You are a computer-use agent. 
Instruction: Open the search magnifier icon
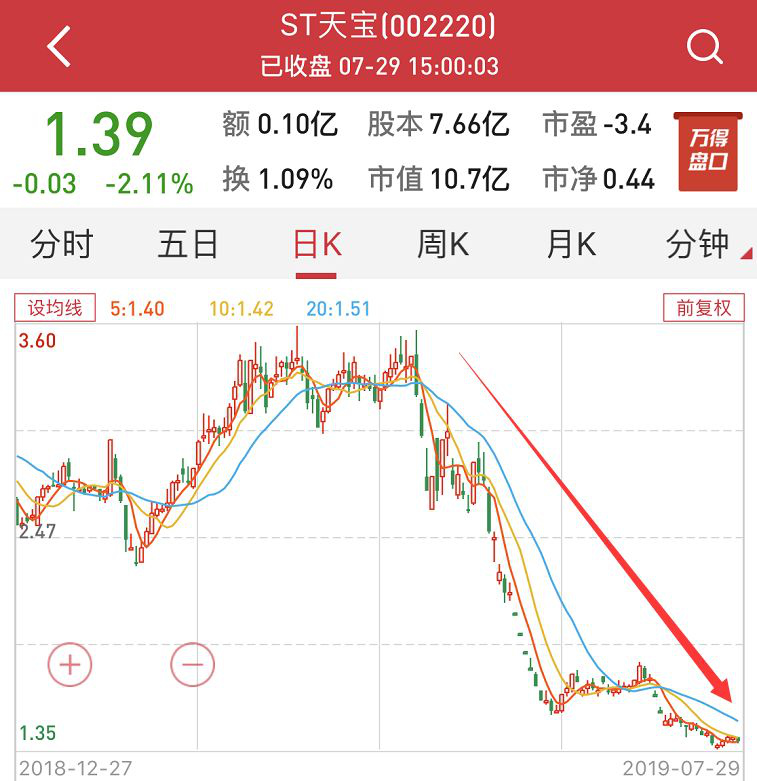point(704,46)
